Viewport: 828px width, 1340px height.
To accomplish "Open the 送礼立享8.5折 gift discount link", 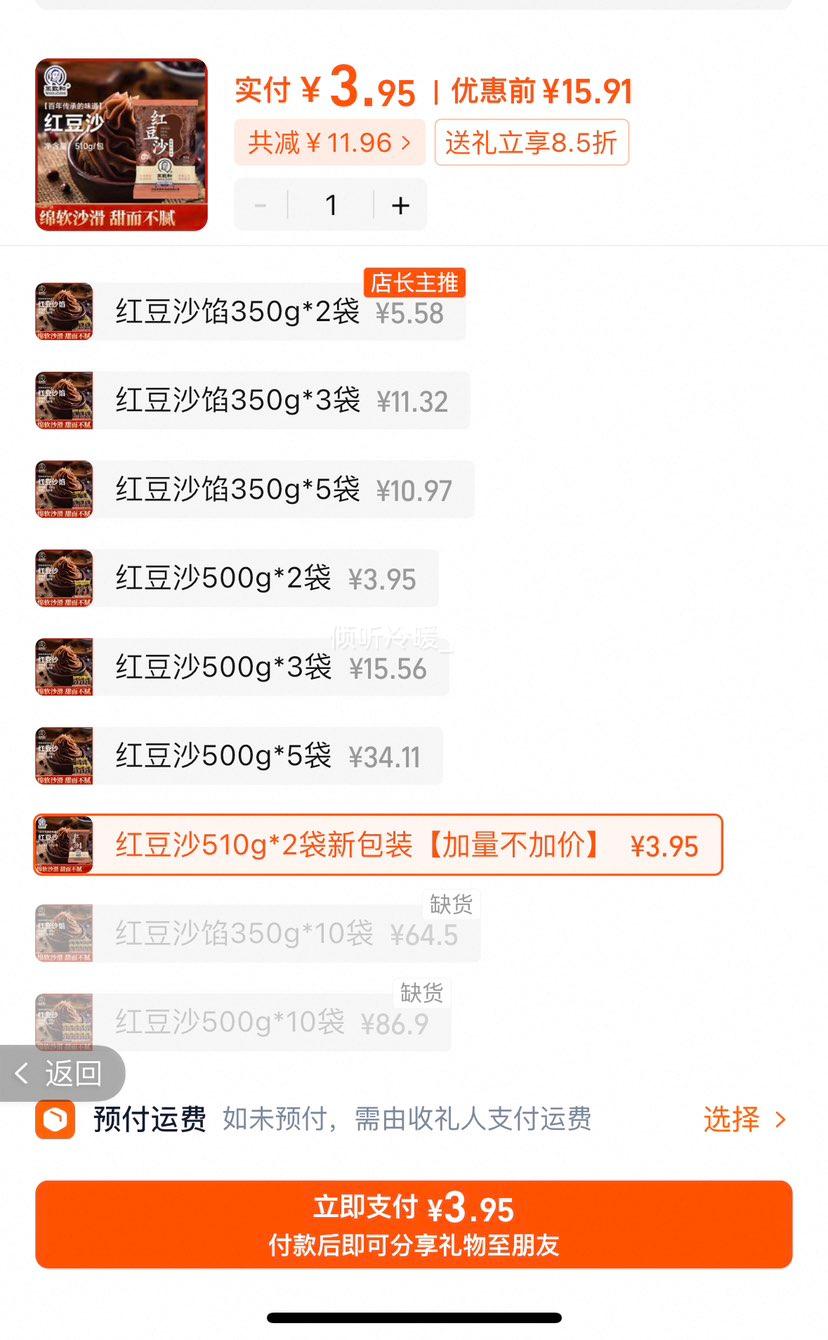I will (x=531, y=143).
